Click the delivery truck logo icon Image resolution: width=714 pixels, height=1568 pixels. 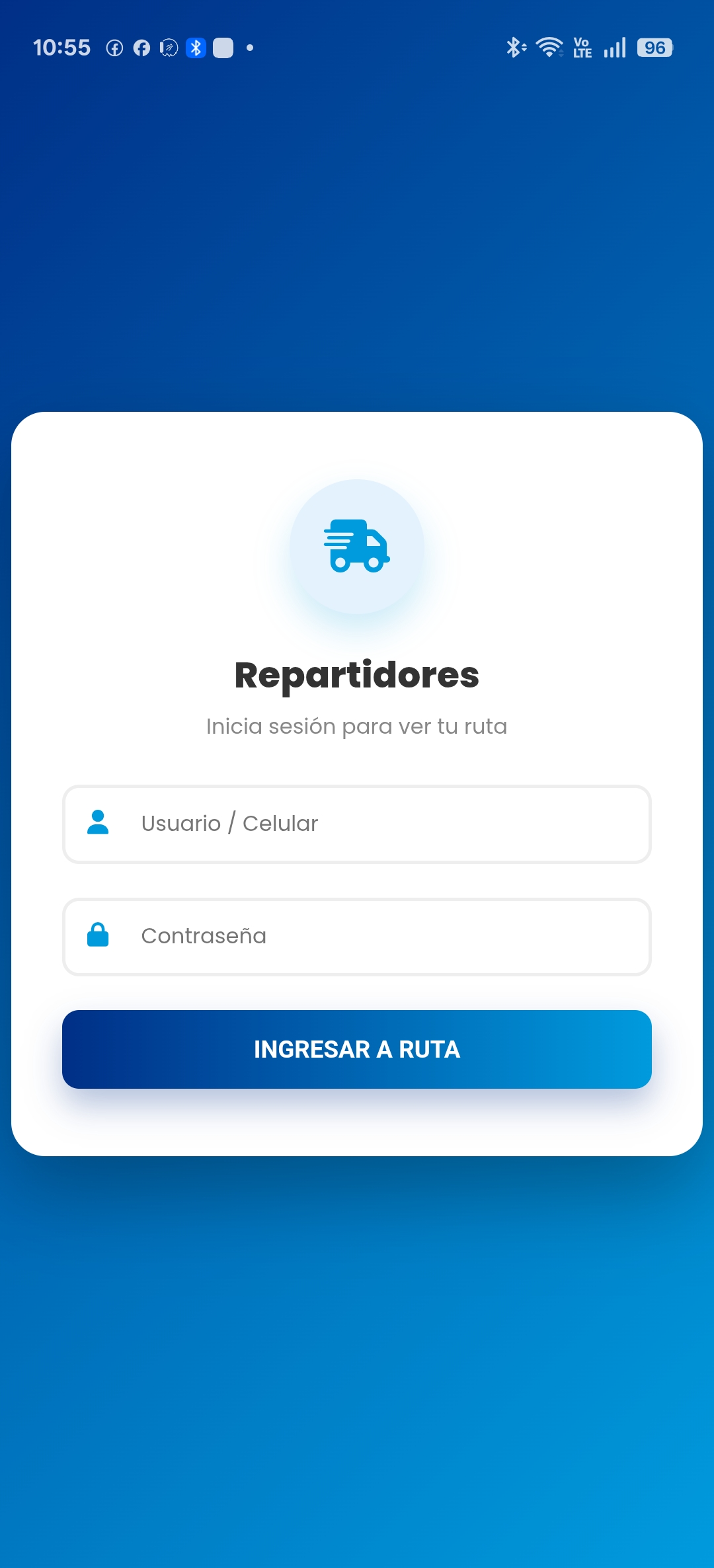357,546
